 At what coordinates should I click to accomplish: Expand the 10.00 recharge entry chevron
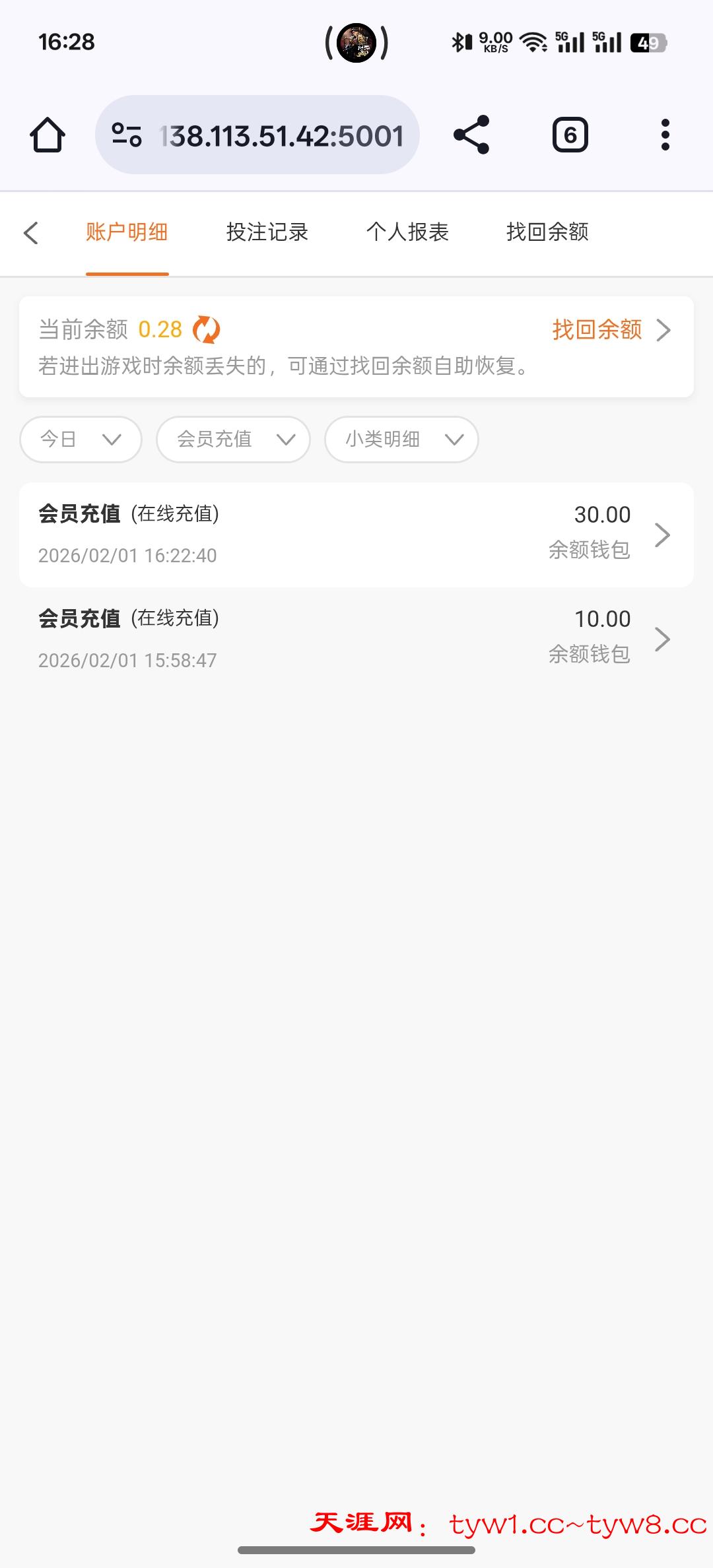pos(662,639)
